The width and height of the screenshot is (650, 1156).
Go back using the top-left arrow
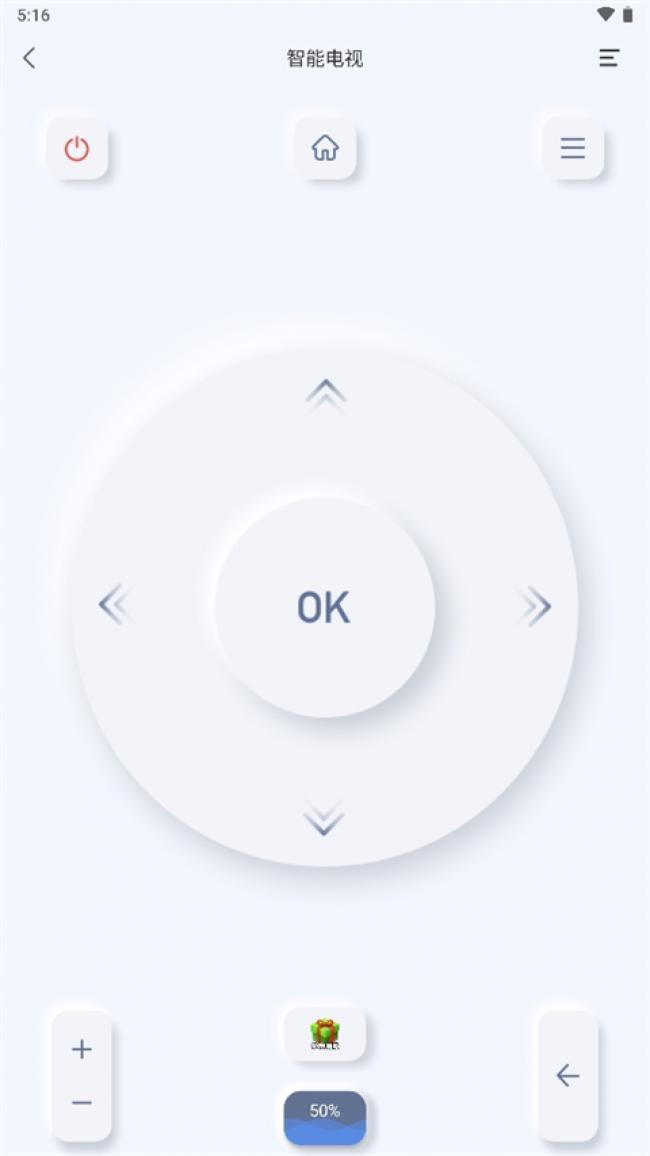point(29,58)
